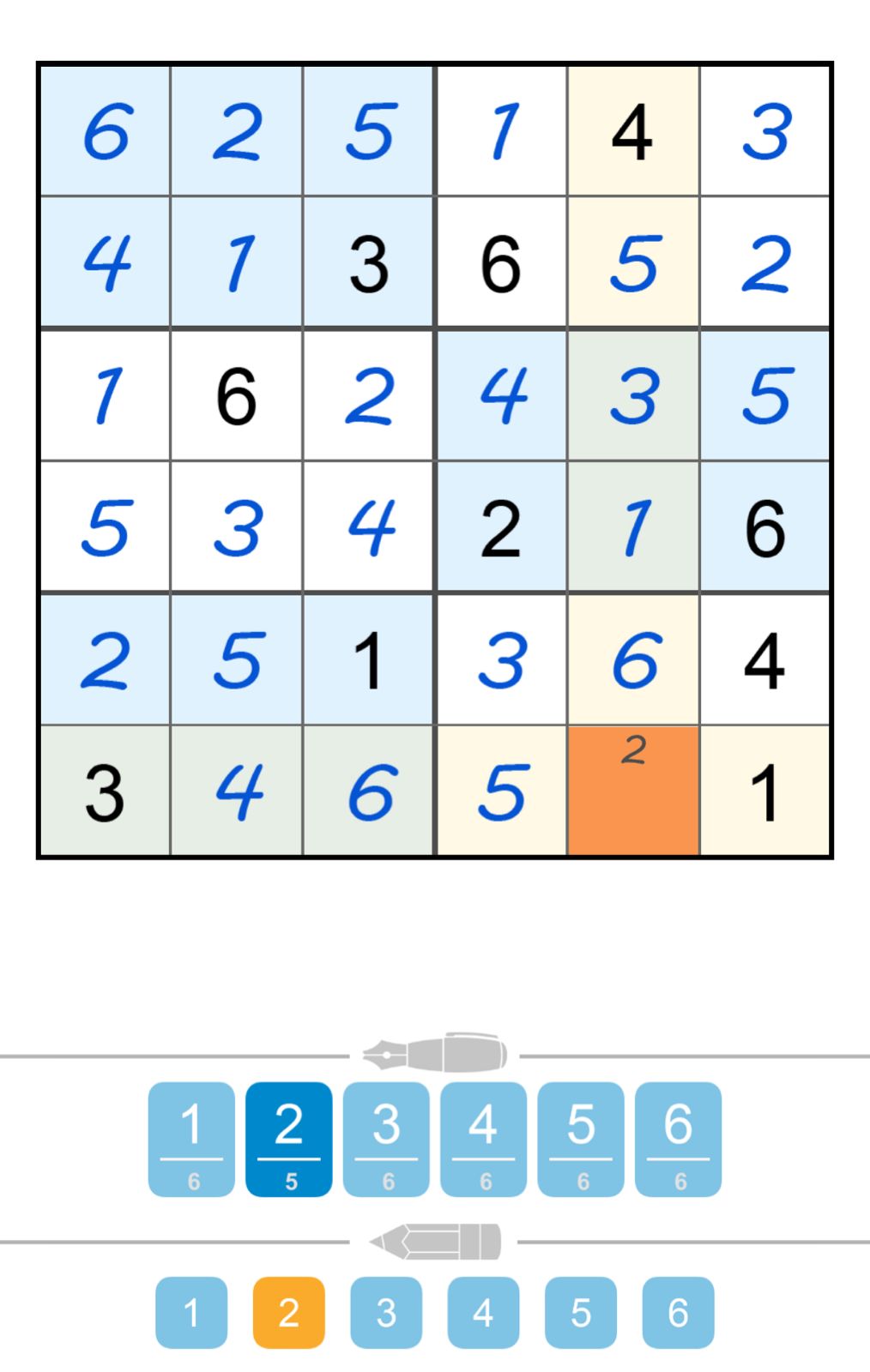Screen dimensions: 870x1372
Task: Pick pen number 4 from the number row
Action: tap(484, 1140)
